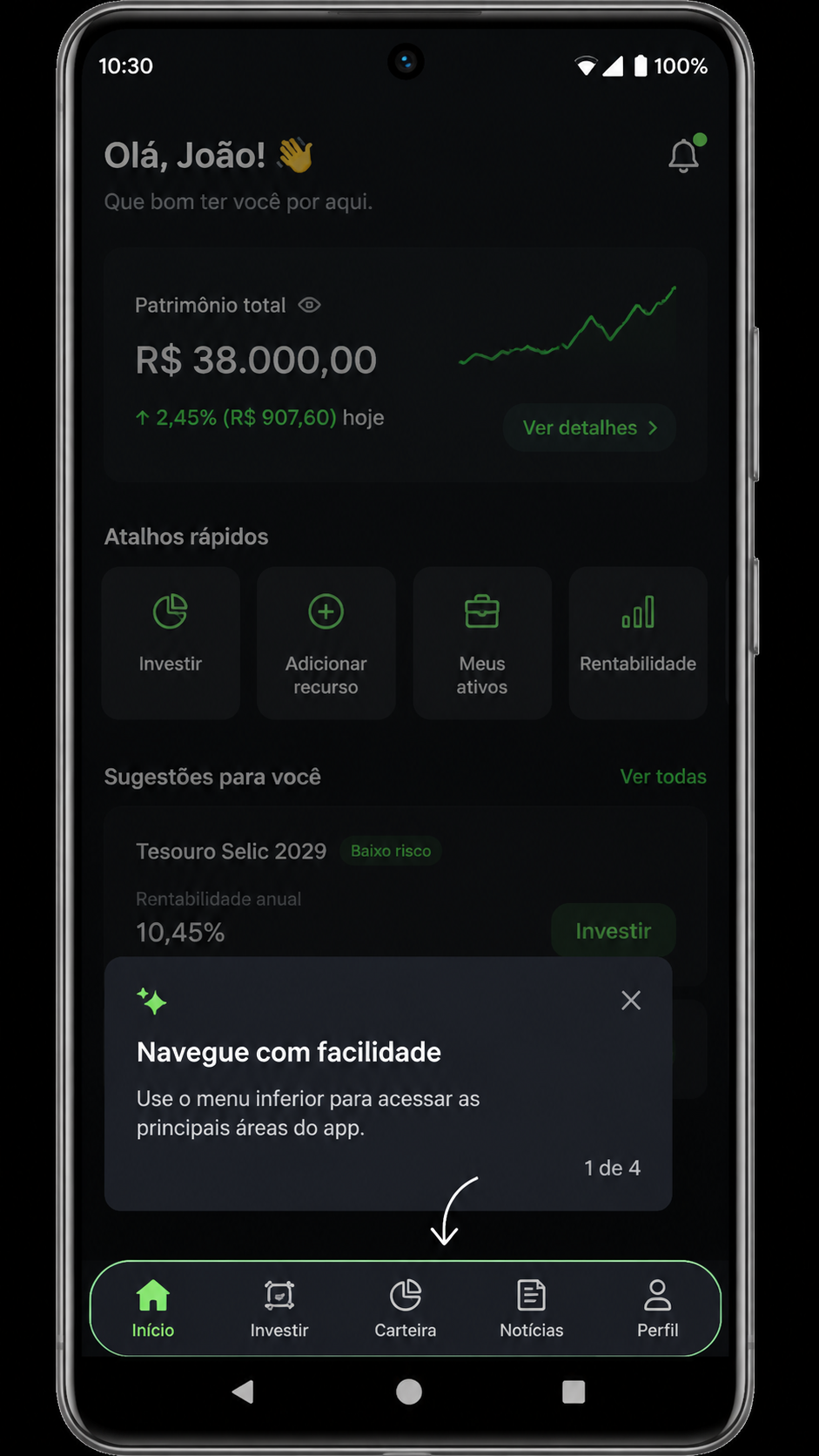Tap Investir on Tesouro Selic 2029

pyautogui.click(x=614, y=931)
